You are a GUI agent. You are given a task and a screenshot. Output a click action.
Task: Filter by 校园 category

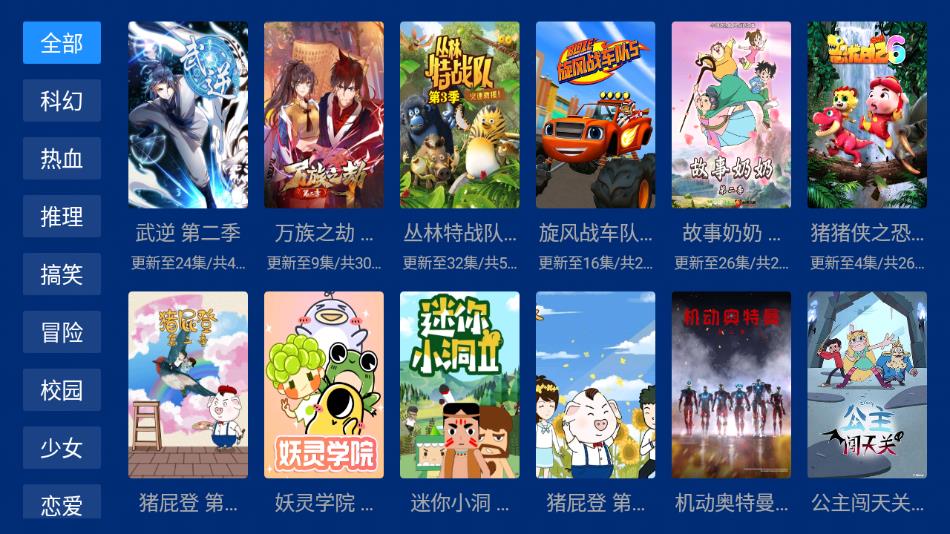tap(62, 391)
